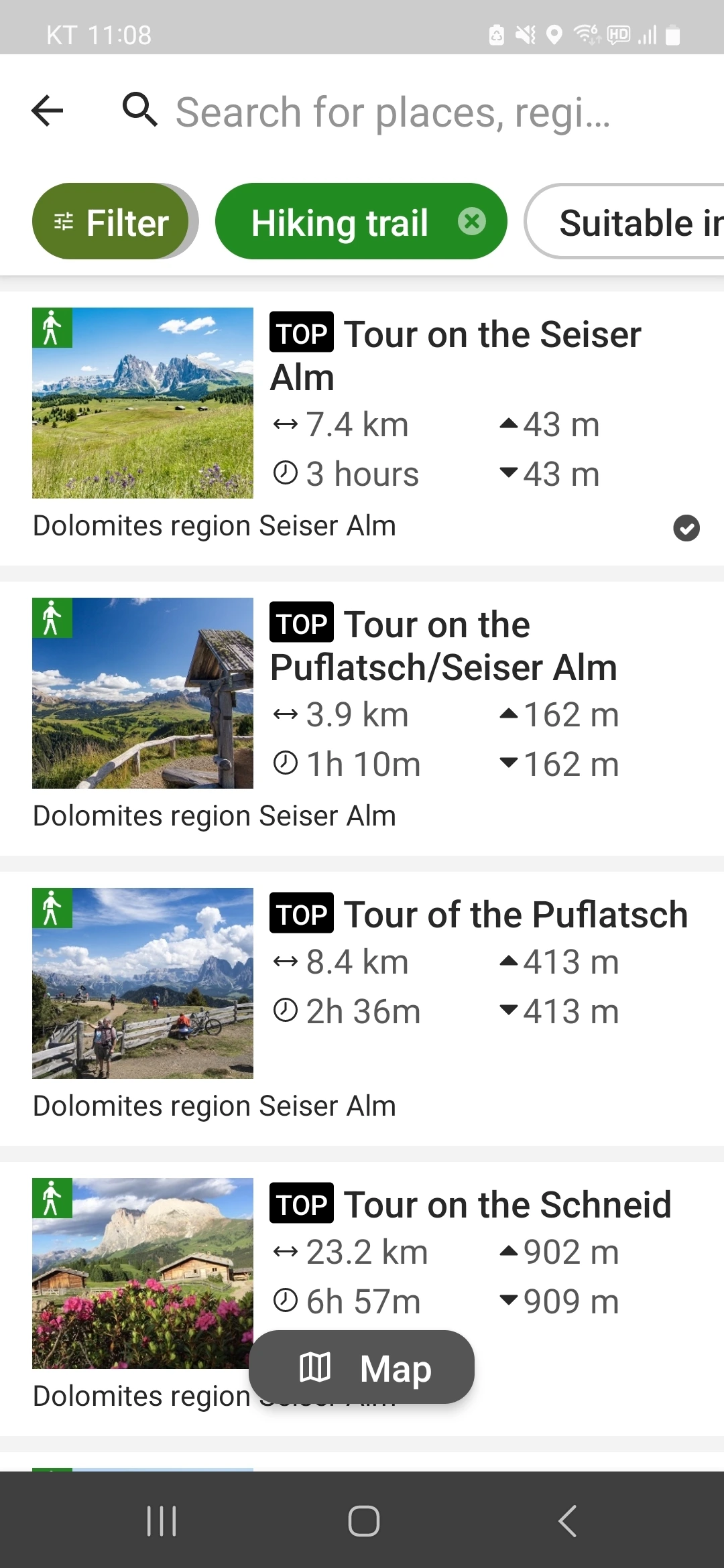Open Tour on the Schneid
The image size is (724, 1568).
(x=507, y=1205)
